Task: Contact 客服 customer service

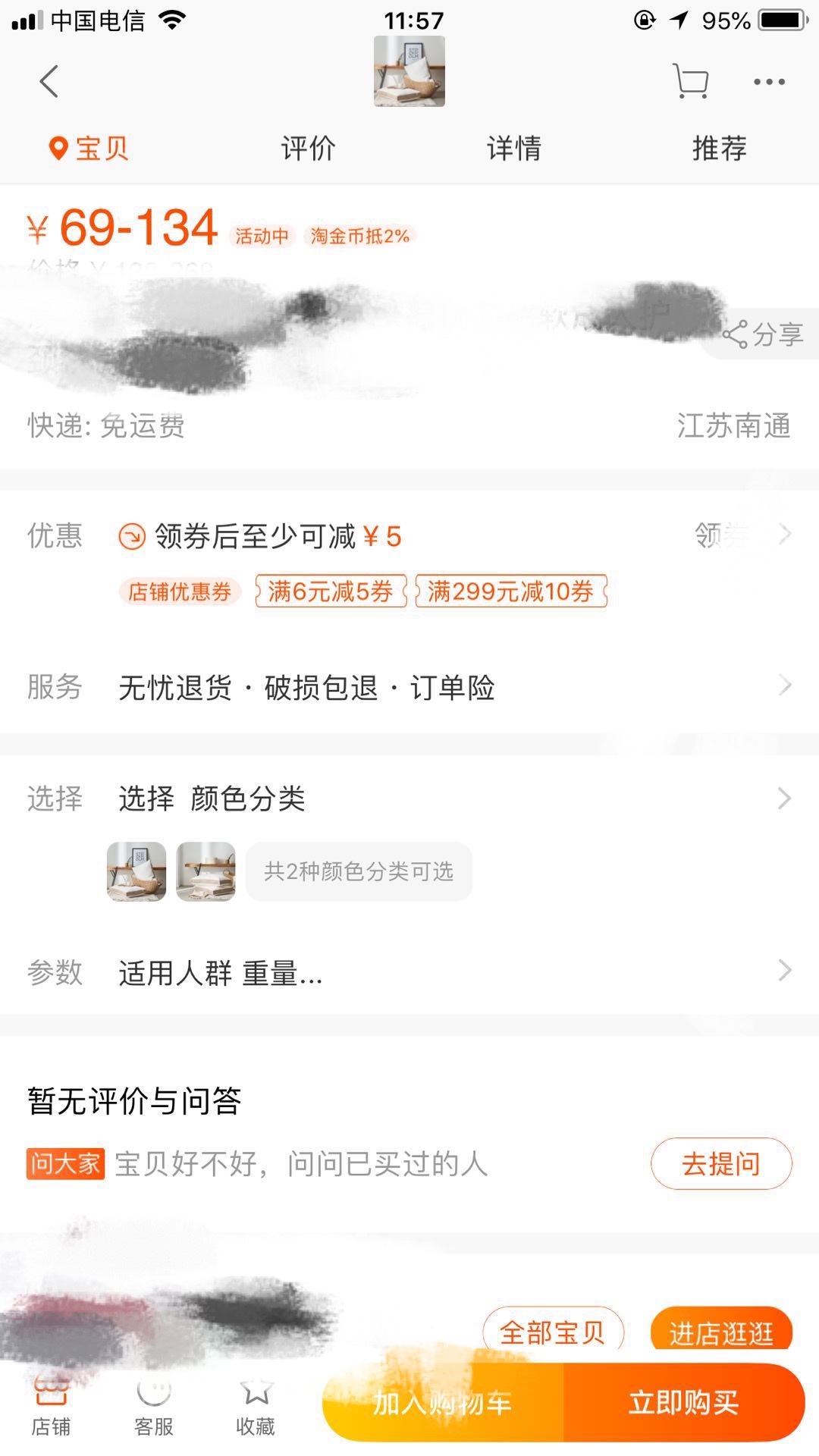Action: tap(154, 1407)
